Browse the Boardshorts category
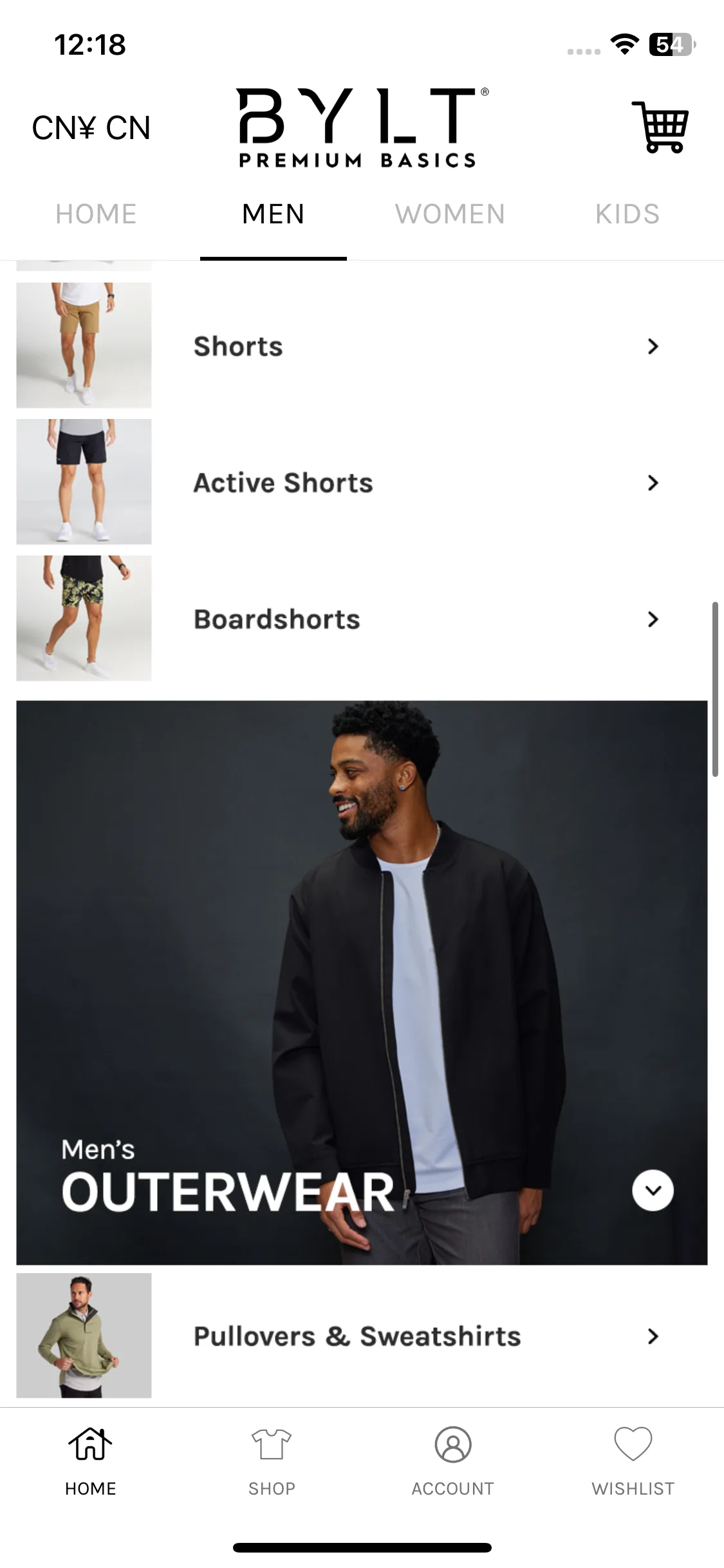The height and width of the screenshot is (1568, 724). [362, 619]
